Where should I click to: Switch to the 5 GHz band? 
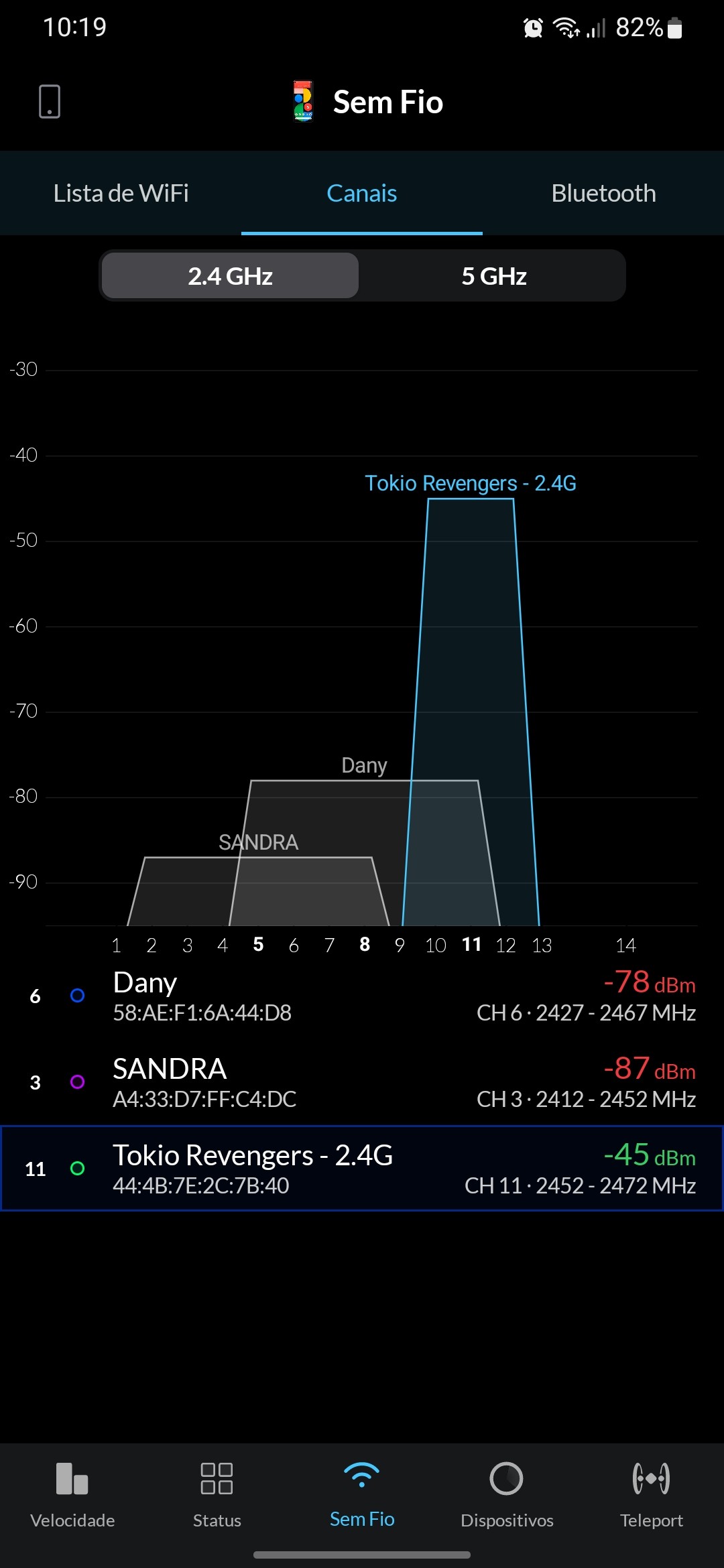493,276
